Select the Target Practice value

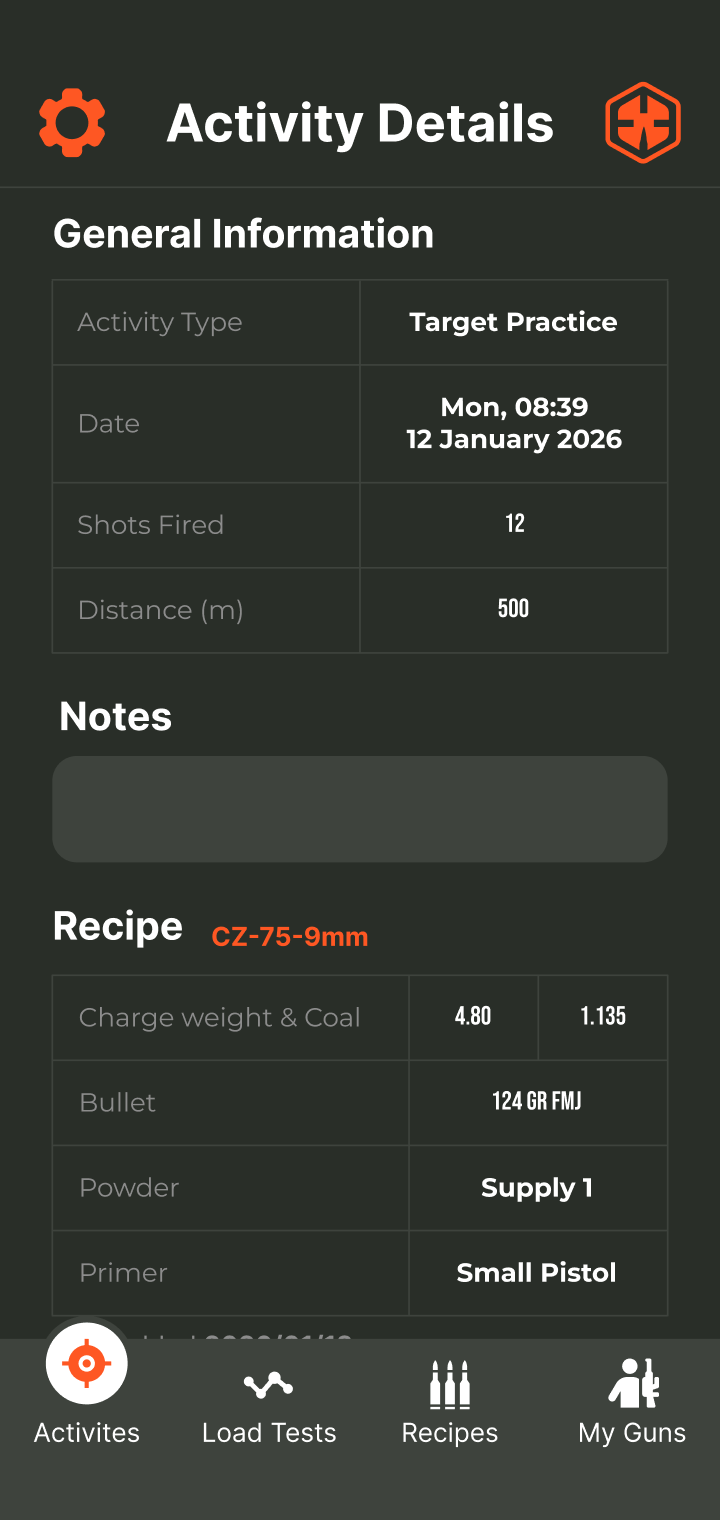click(513, 322)
